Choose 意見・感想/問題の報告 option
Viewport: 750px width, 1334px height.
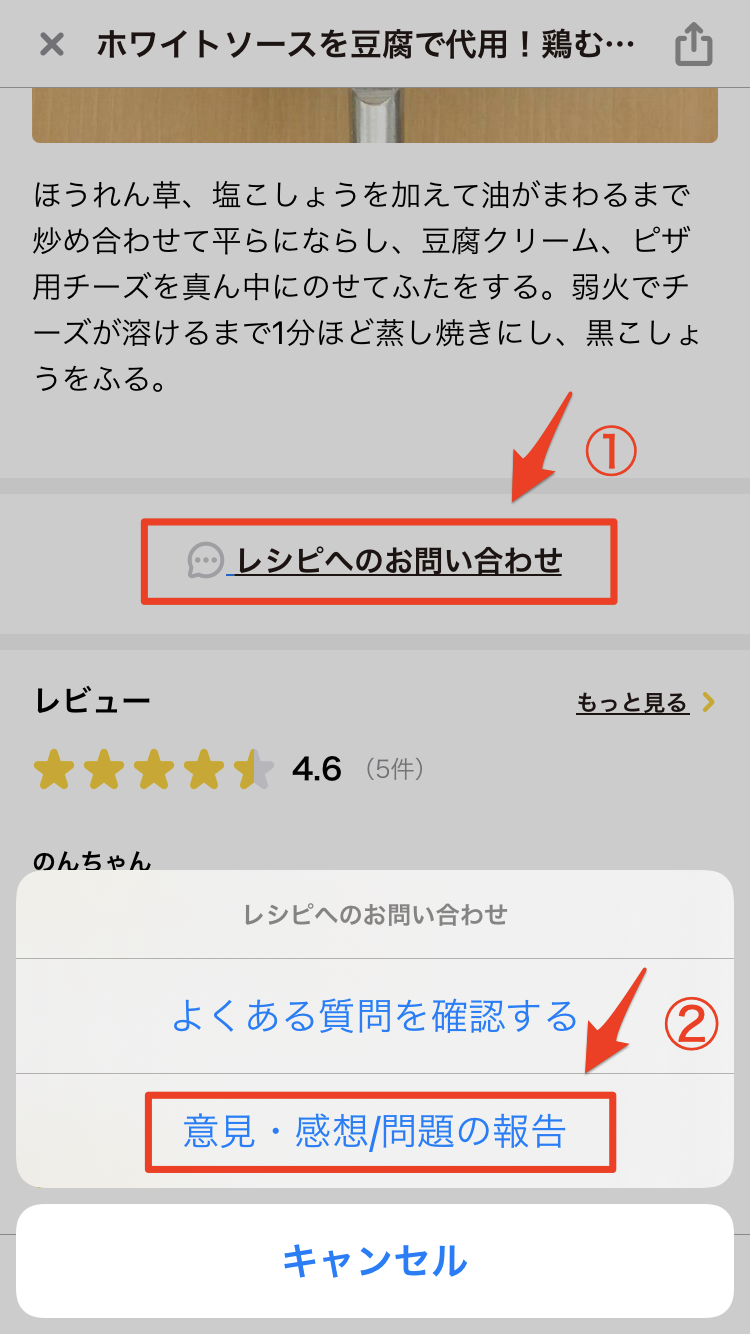[374, 1131]
